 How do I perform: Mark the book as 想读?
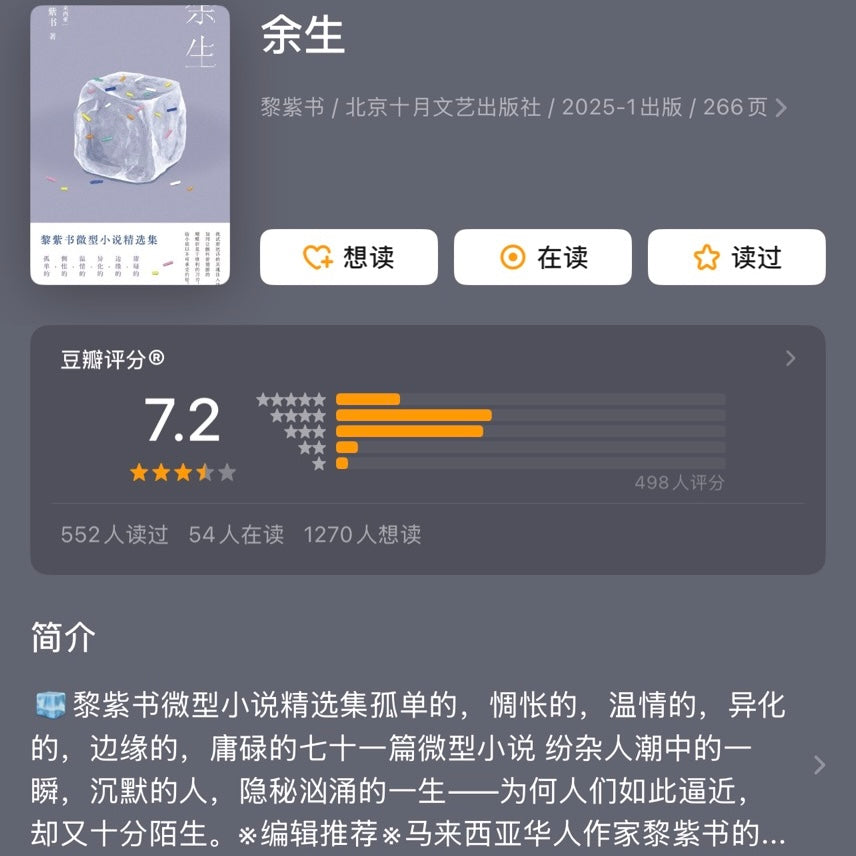348,258
